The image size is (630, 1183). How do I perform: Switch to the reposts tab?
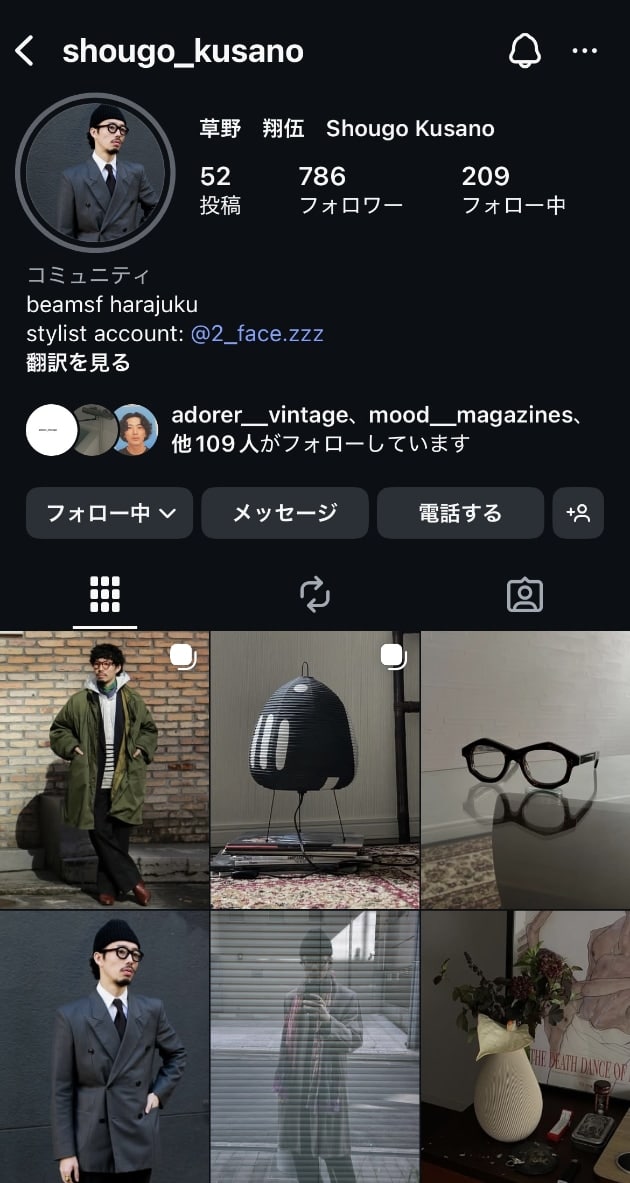[x=315, y=595]
